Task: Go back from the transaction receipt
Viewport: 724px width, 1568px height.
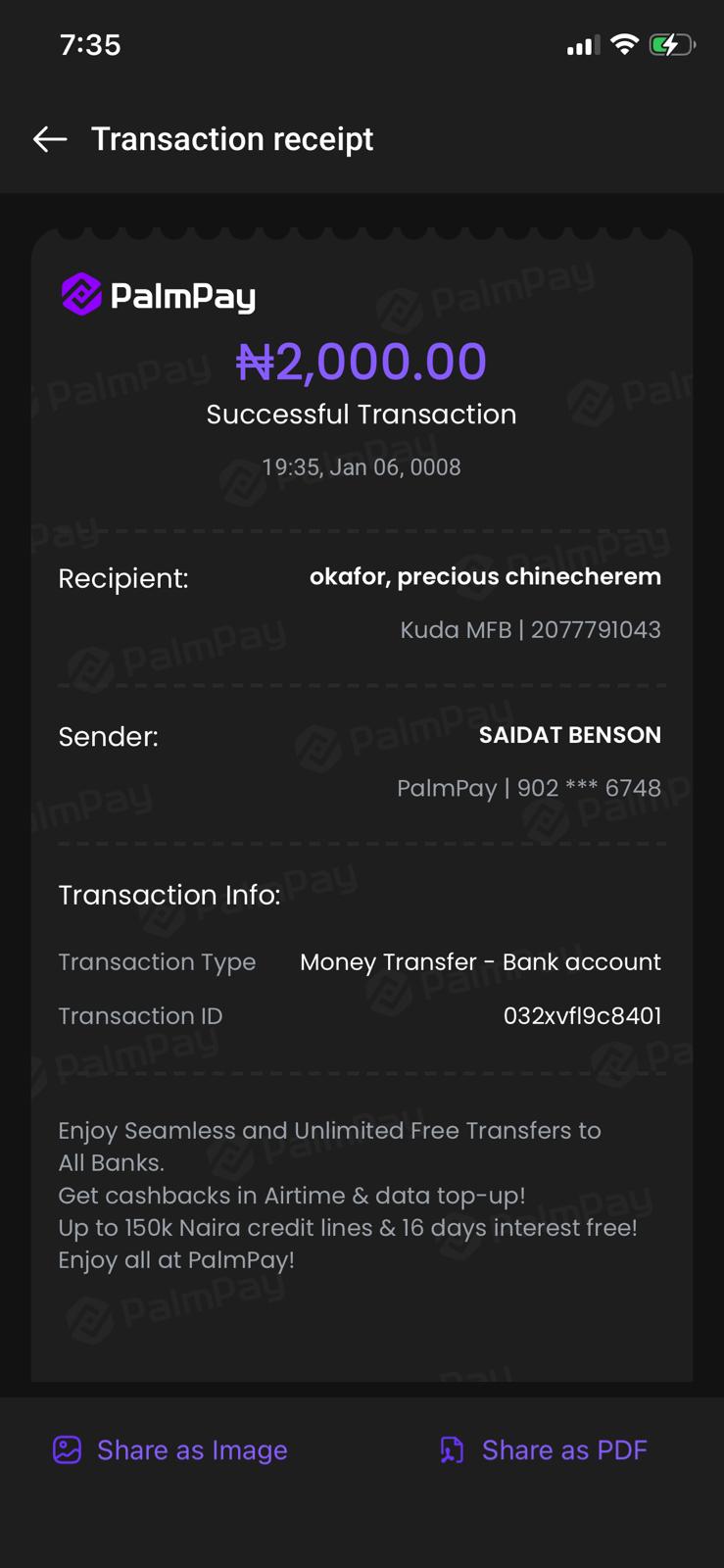Action: [50, 139]
